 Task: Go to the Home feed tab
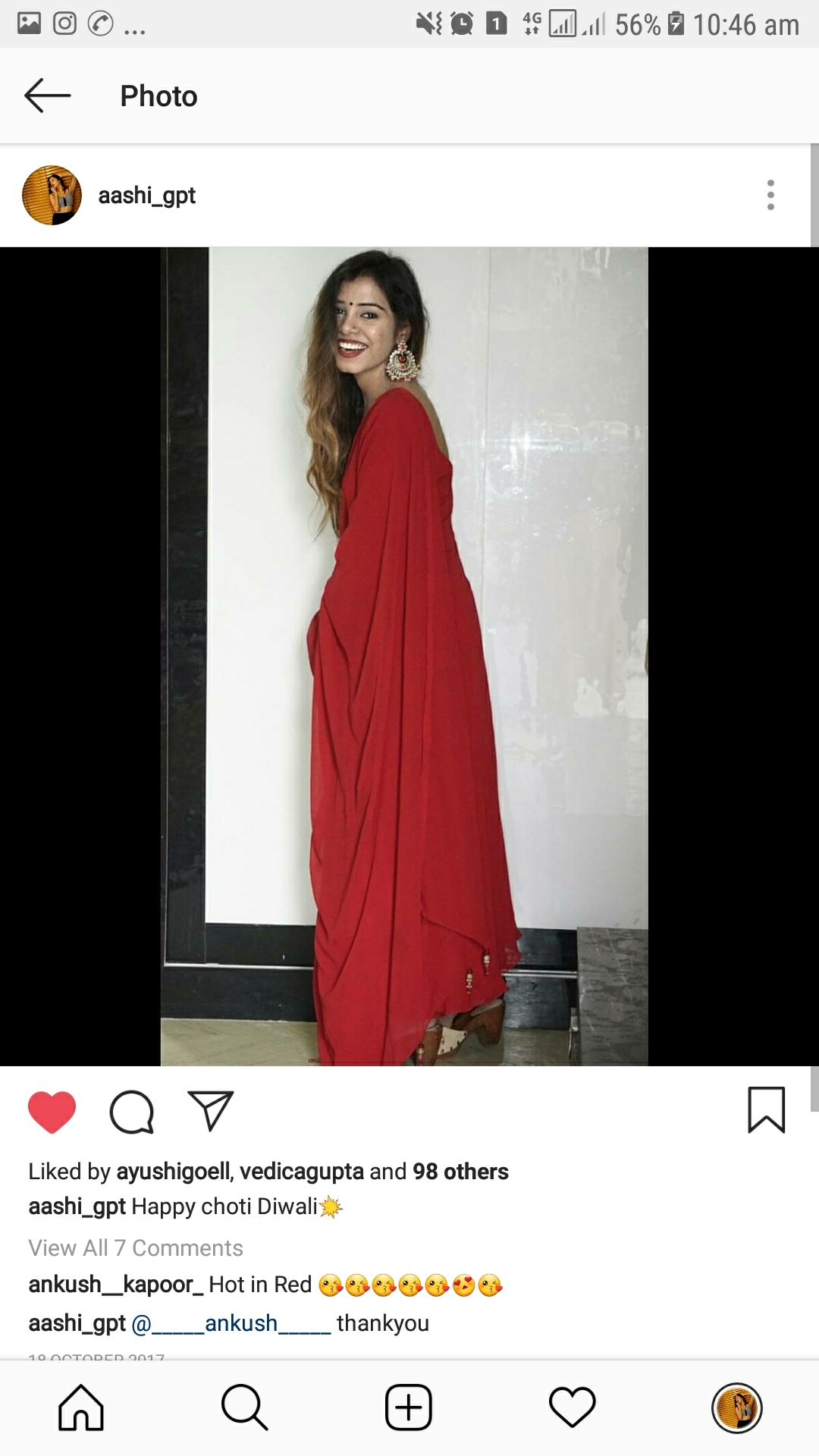click(81, 1407)
